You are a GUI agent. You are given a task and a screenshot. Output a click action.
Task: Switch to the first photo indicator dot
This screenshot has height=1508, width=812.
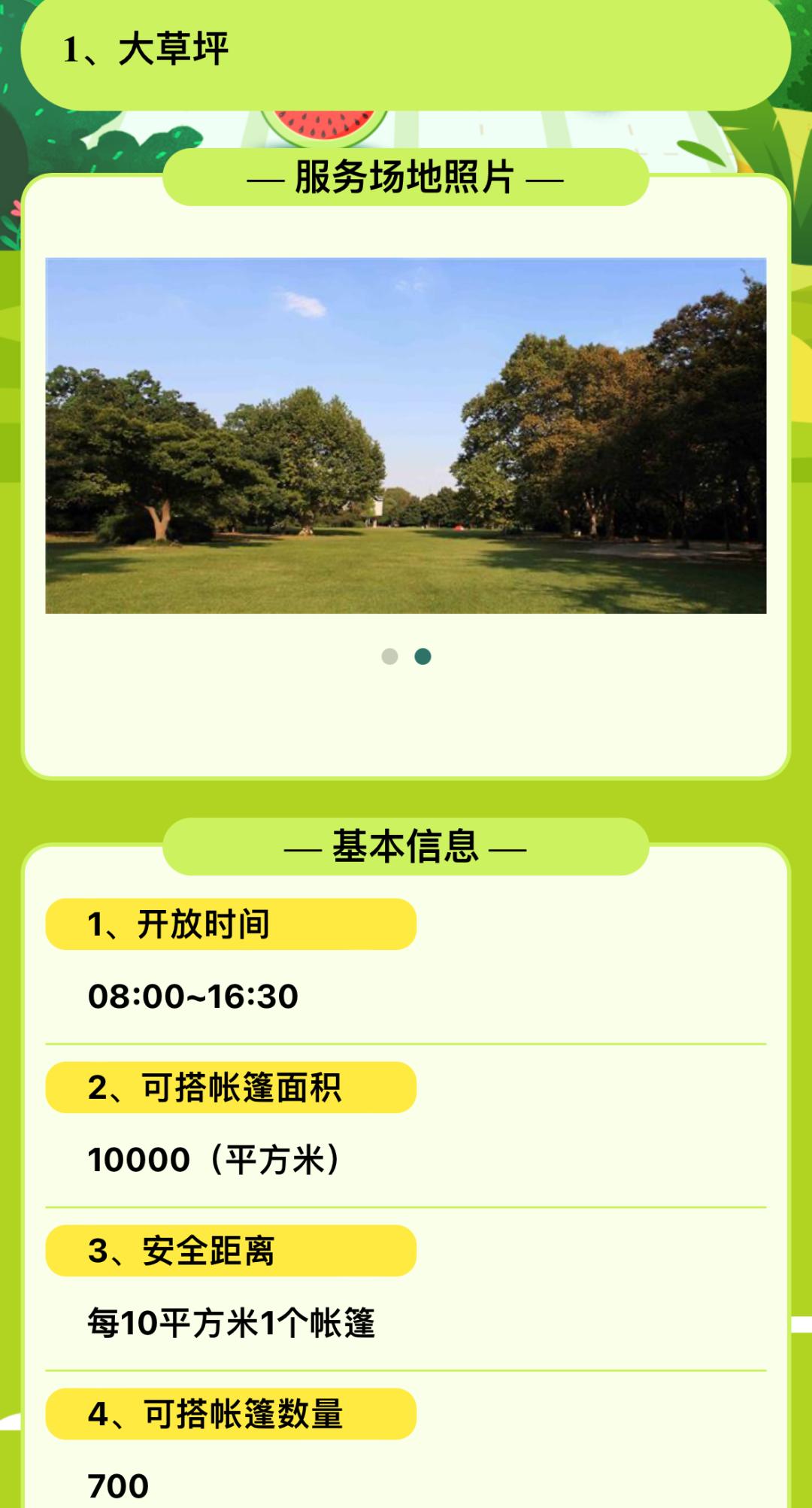click(389, 657)
